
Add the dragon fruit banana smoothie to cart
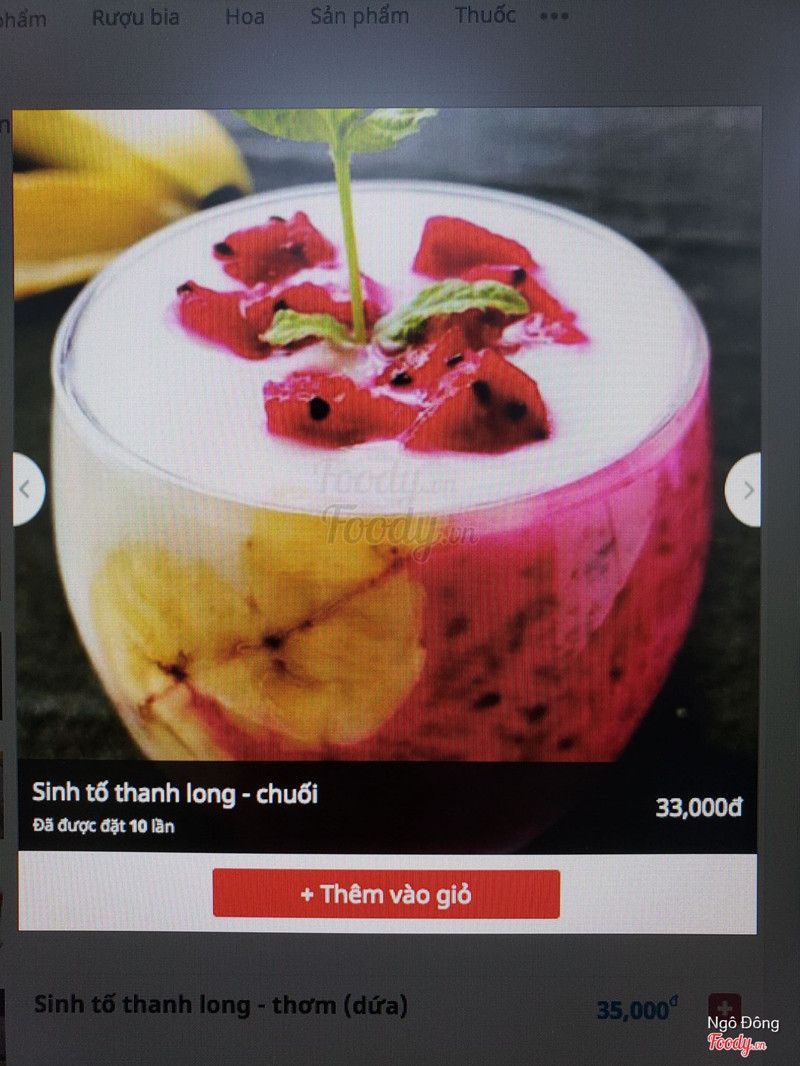pyautogui.click(x=386, y=893)
